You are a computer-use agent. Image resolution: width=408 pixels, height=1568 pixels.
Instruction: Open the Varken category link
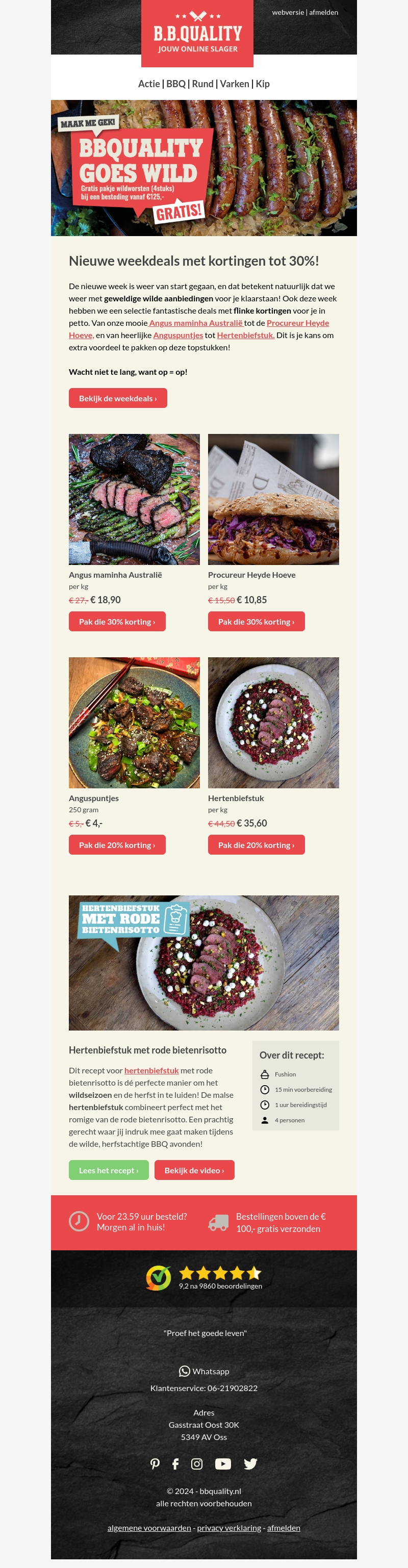tap(235, 84)
